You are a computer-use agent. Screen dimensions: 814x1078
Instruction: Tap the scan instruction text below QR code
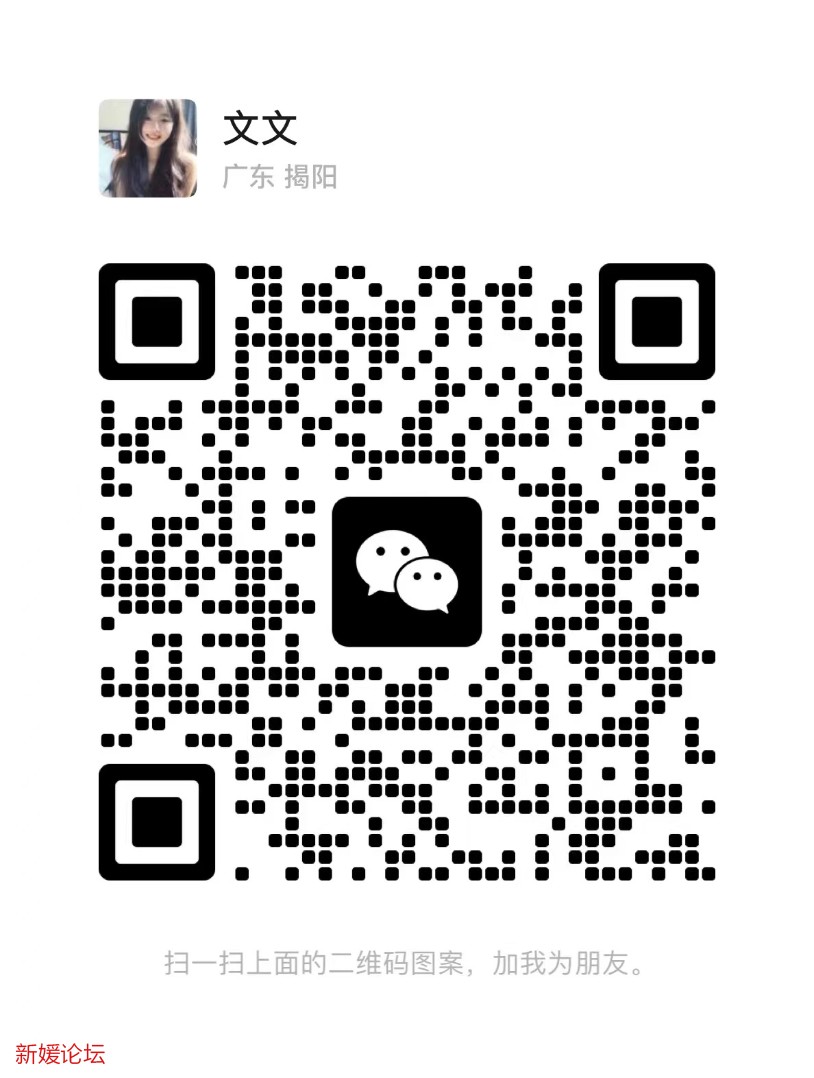pos(407,963)
